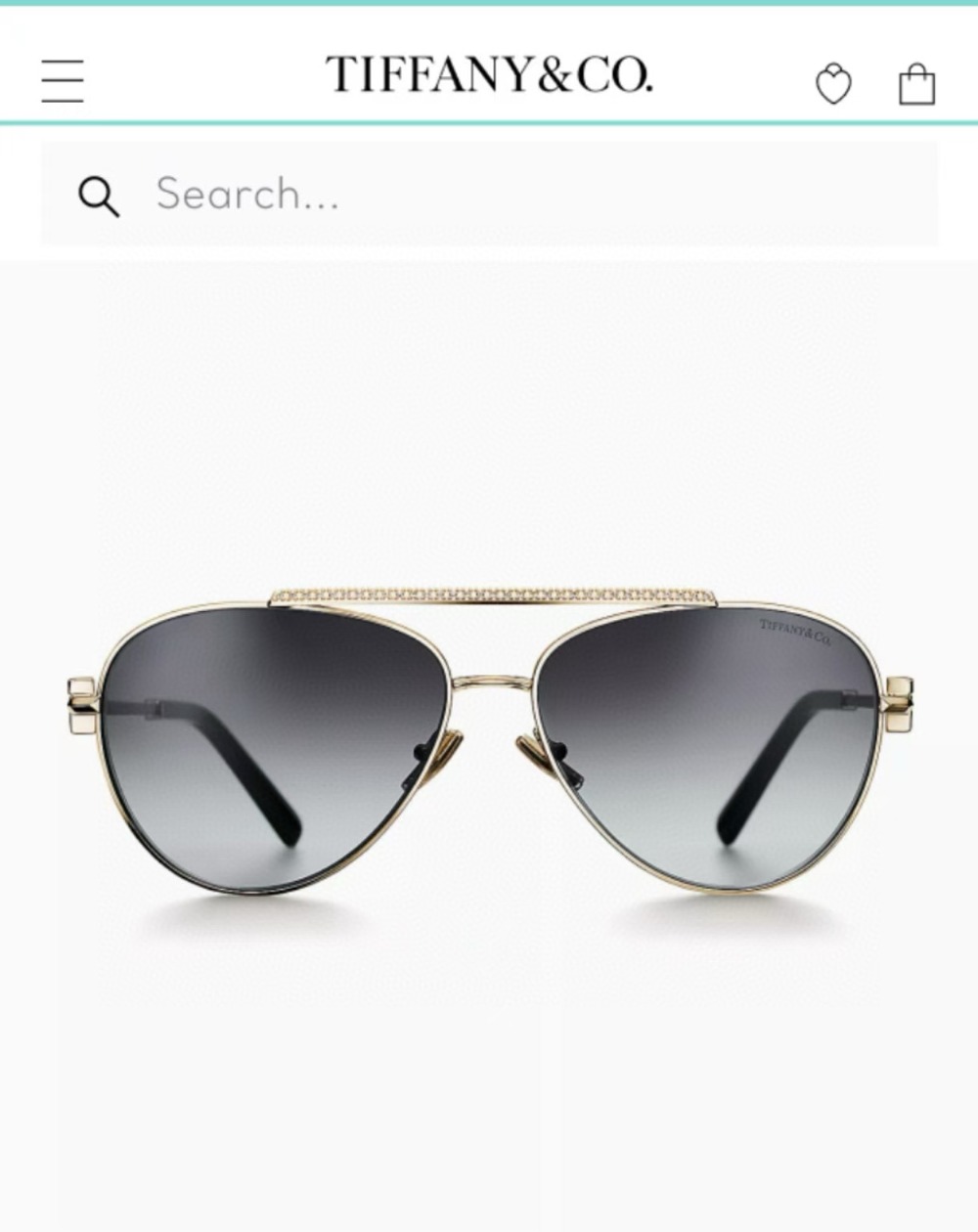
Task: Open the hamburger navigation menu
Action: (x=63, y=80)
